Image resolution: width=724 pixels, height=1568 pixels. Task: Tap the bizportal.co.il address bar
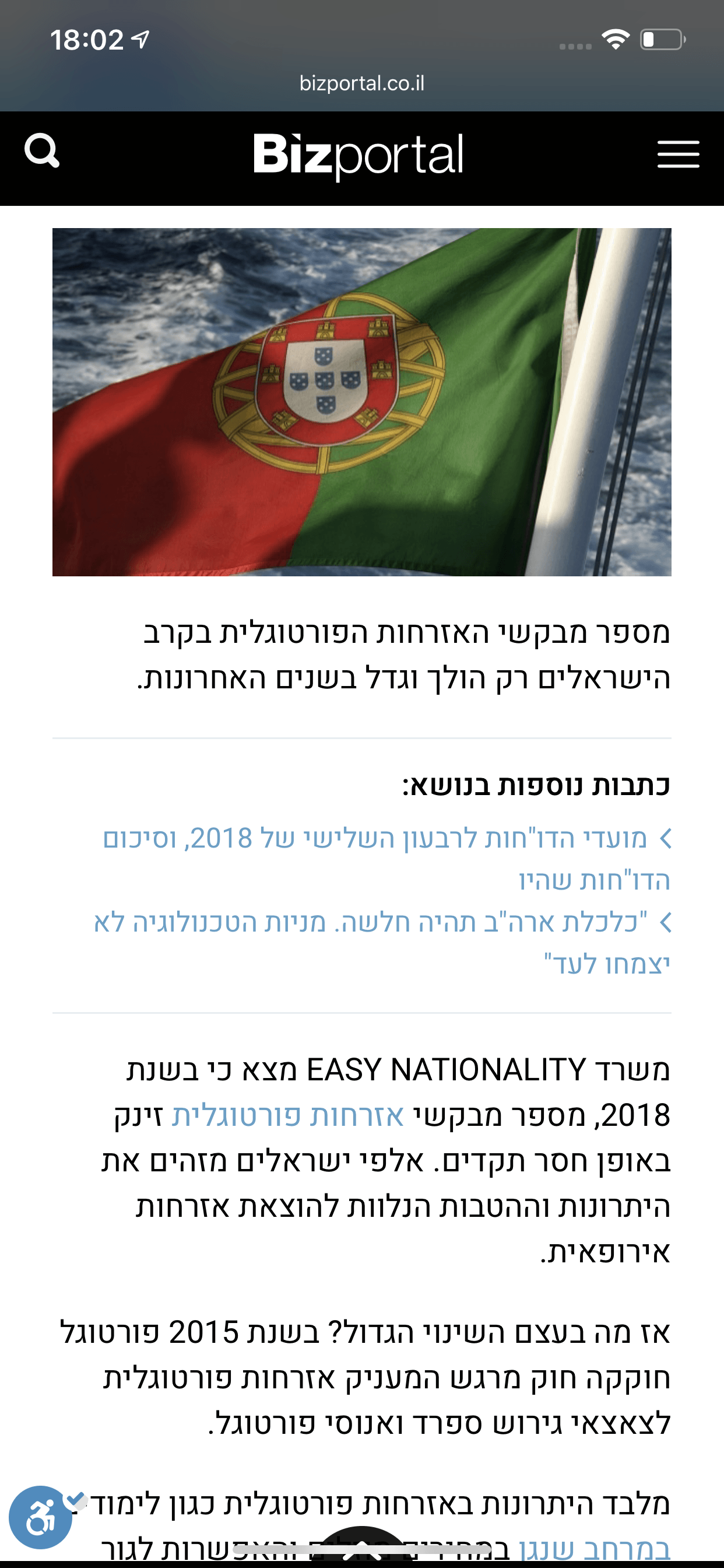tap(362, 83)
